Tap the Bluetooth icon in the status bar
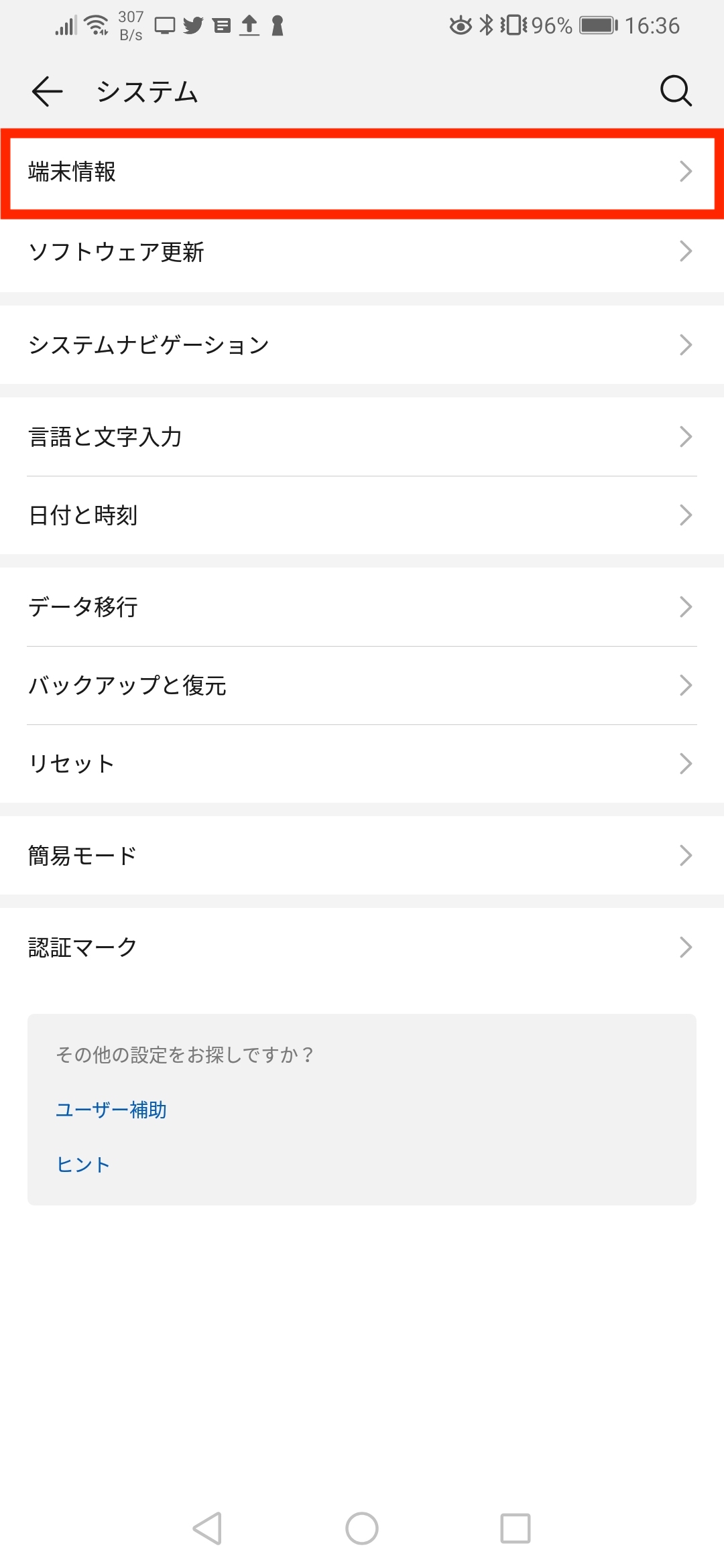This screenshot has width=724, height=1568. coord(485,25)
